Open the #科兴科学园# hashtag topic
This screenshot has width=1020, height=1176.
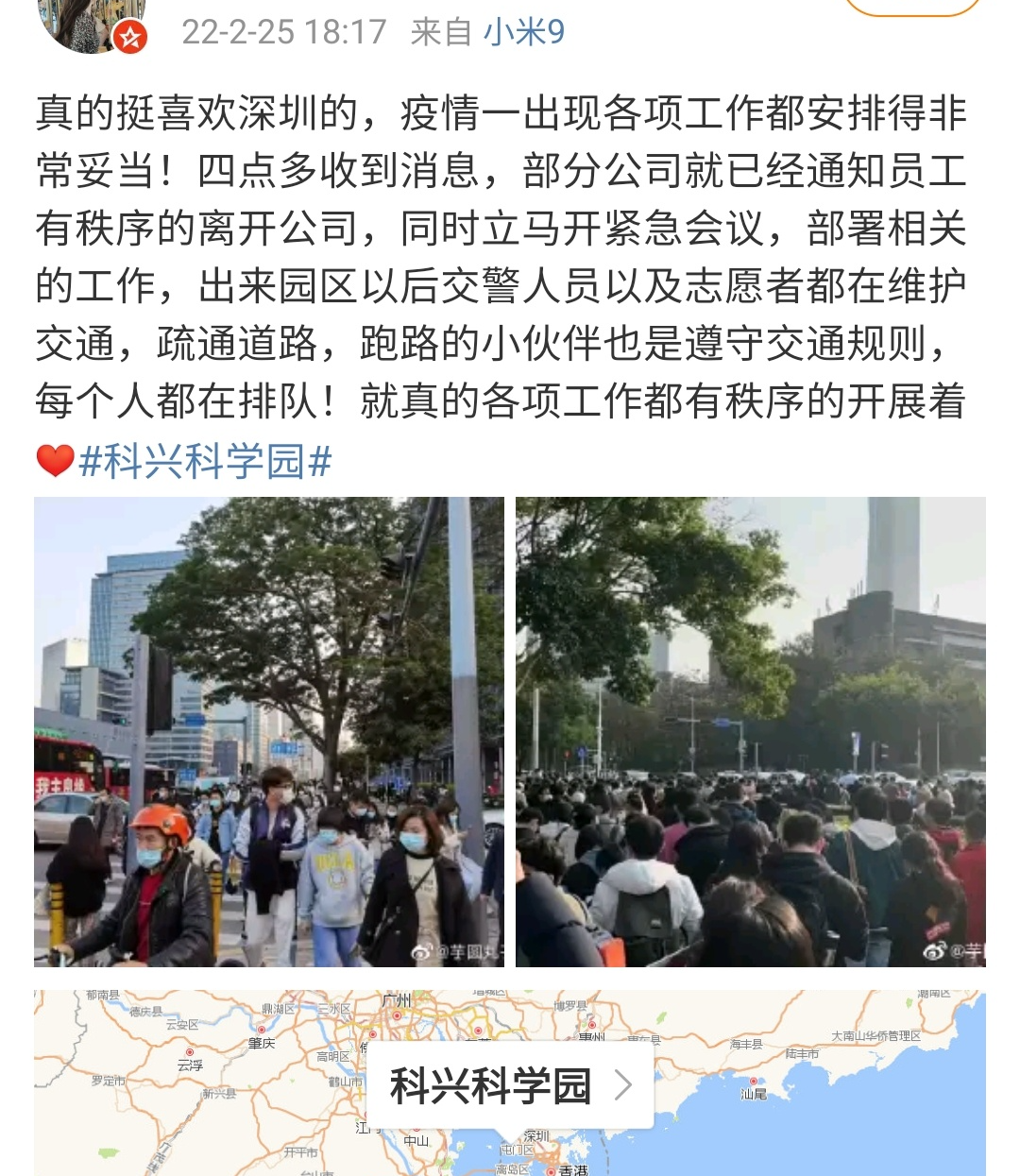[205, 462]
